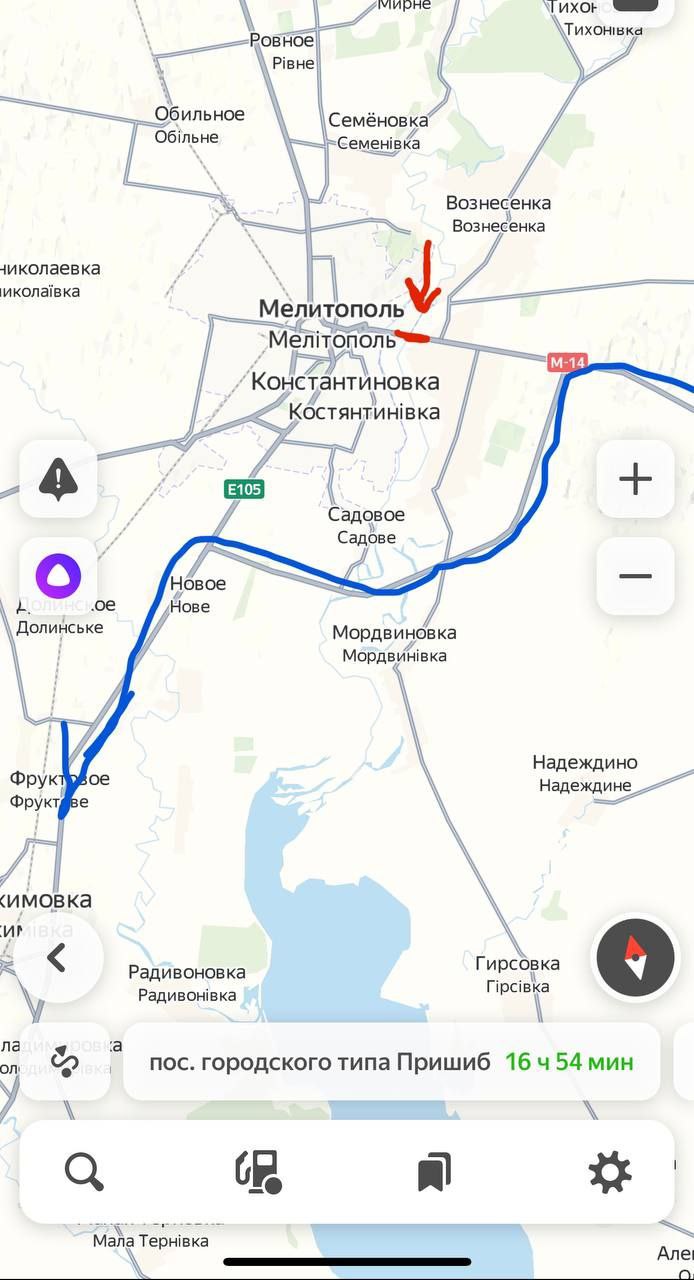This screenshot has height=1280, width=694.
Task: Zoom out of the map
Action: (635, 576)
